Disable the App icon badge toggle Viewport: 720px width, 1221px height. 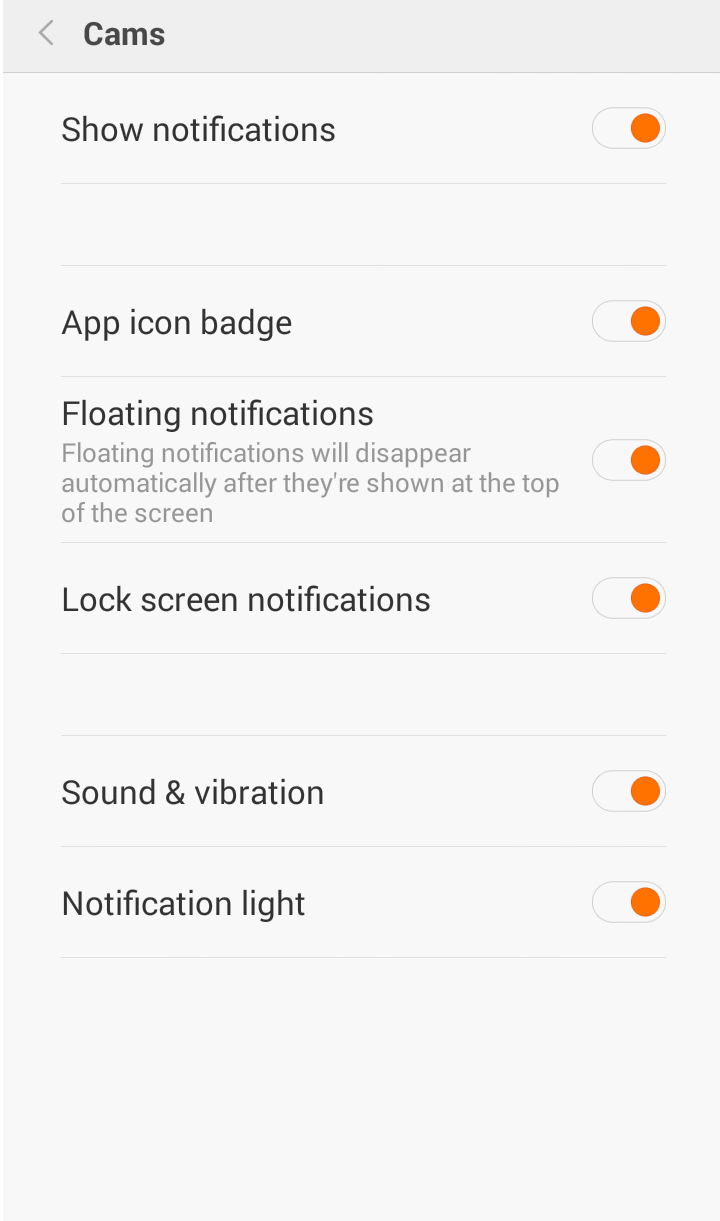click(628, 322)
